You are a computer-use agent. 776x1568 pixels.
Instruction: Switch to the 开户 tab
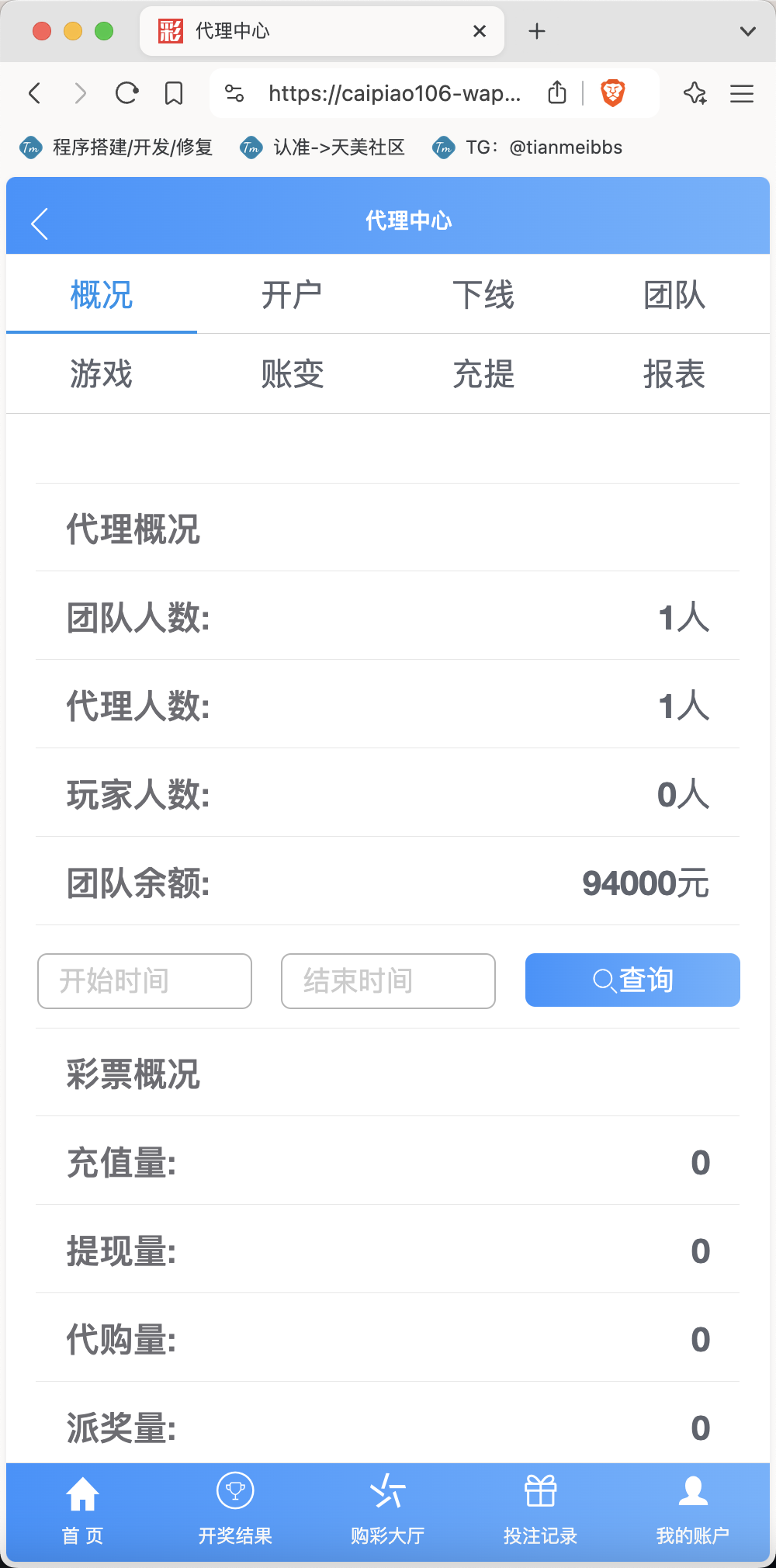292,295
